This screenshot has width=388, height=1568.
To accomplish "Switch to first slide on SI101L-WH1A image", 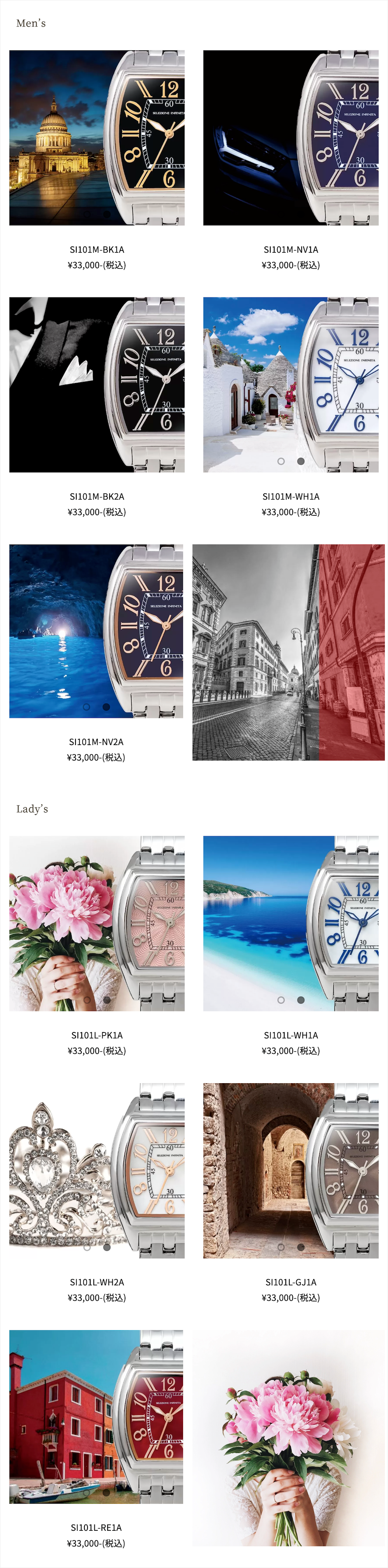I will [x=281, y=1000].
